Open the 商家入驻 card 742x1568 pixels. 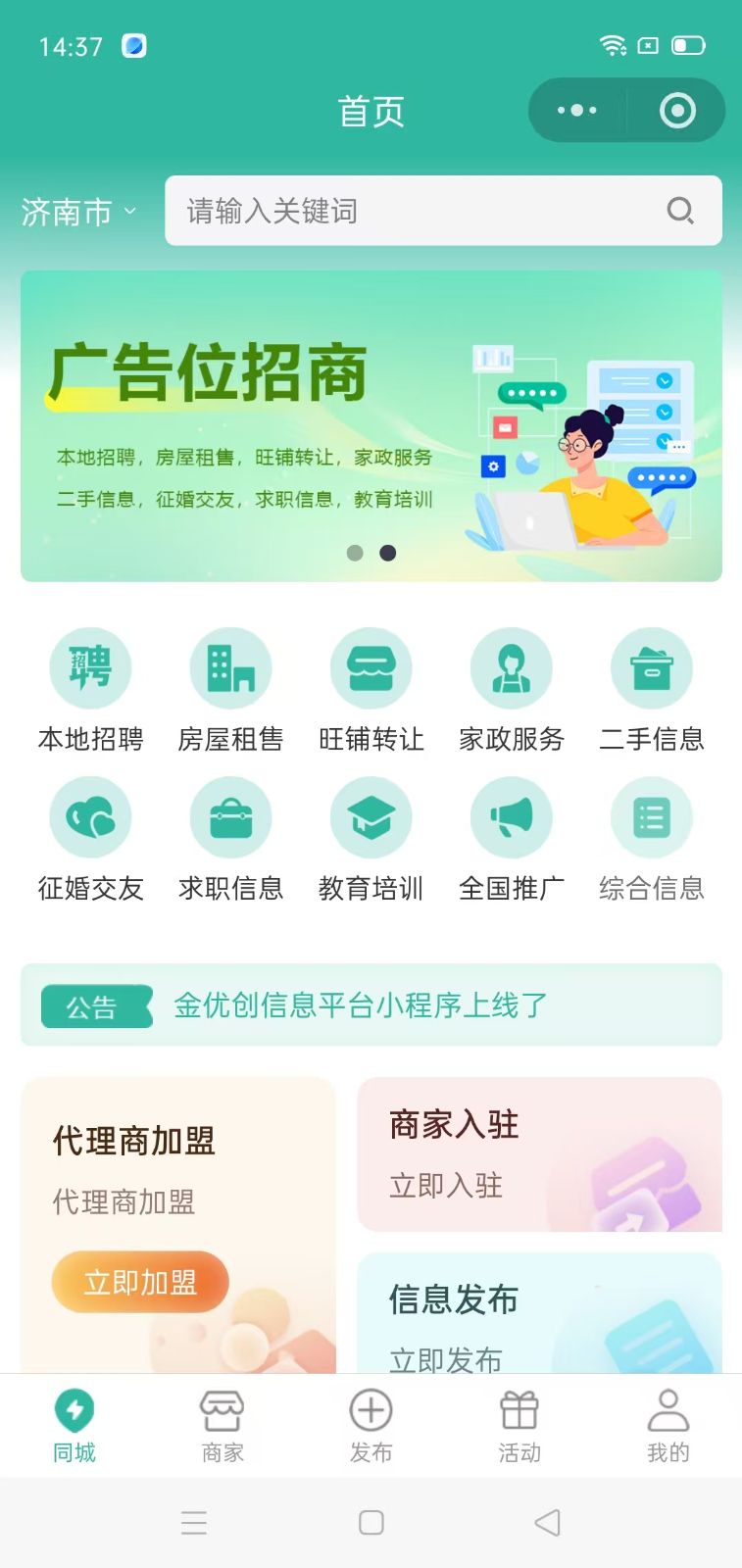point(539,1154)
